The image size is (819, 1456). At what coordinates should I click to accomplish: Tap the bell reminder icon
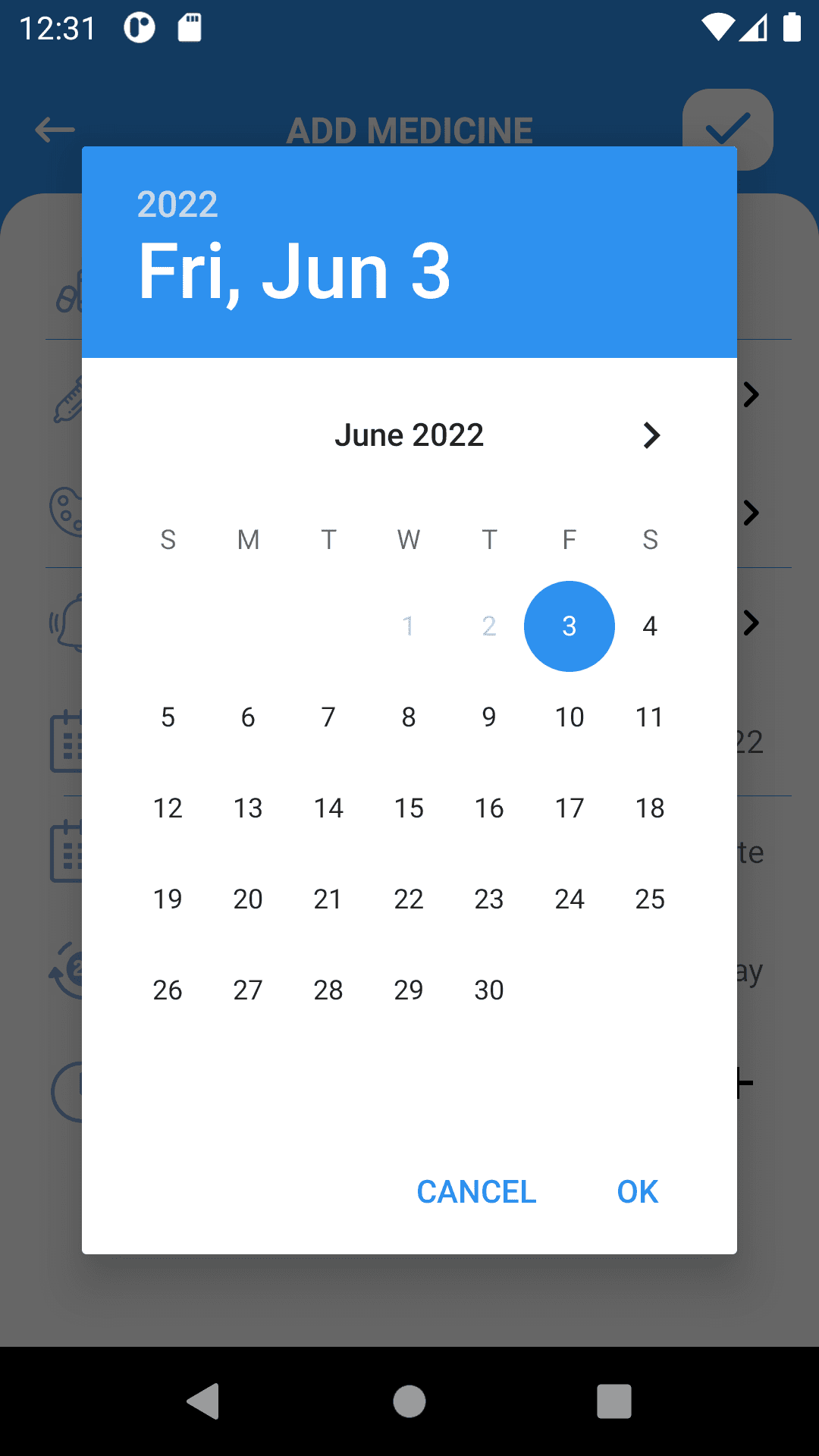(68, 623)
